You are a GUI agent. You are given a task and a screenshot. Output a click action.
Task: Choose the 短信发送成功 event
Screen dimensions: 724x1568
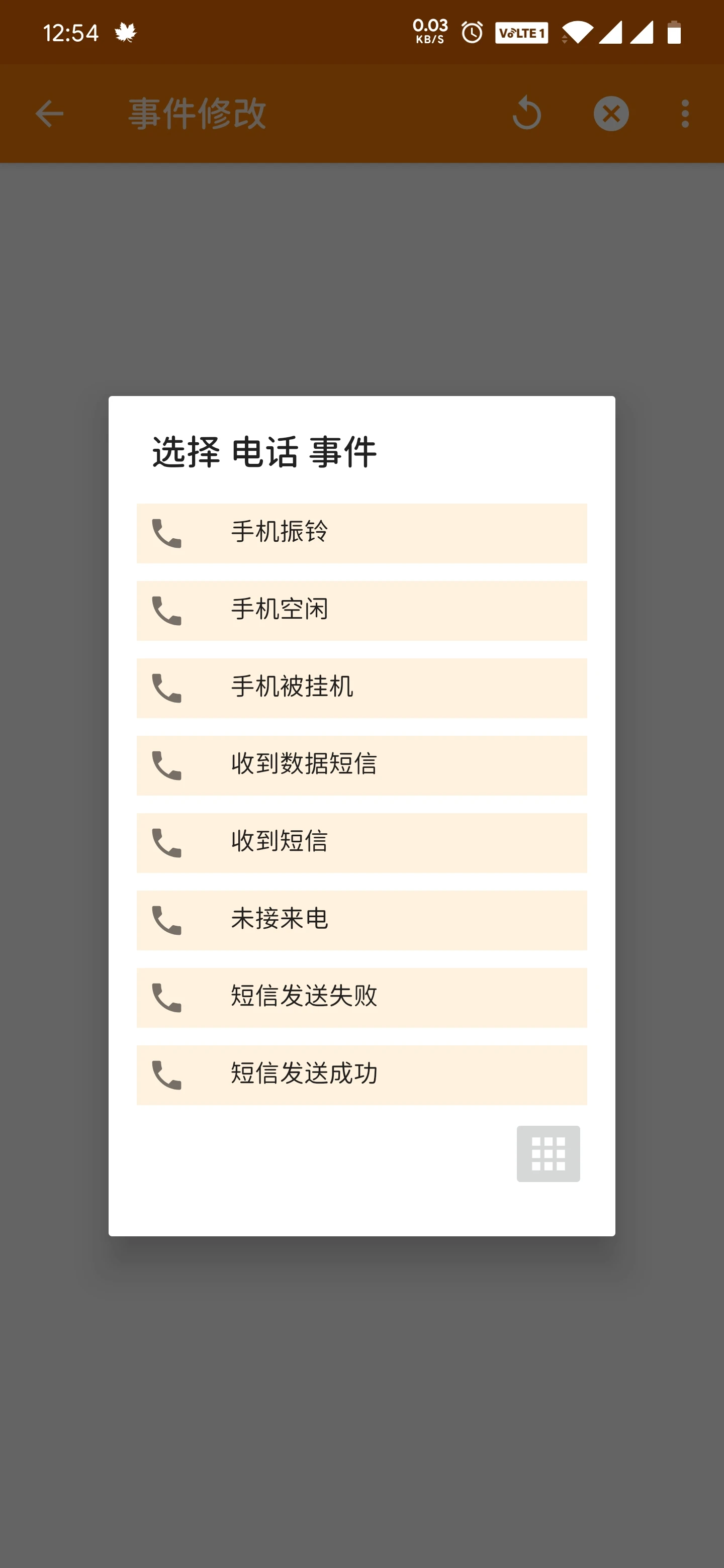pos(361,1075)
